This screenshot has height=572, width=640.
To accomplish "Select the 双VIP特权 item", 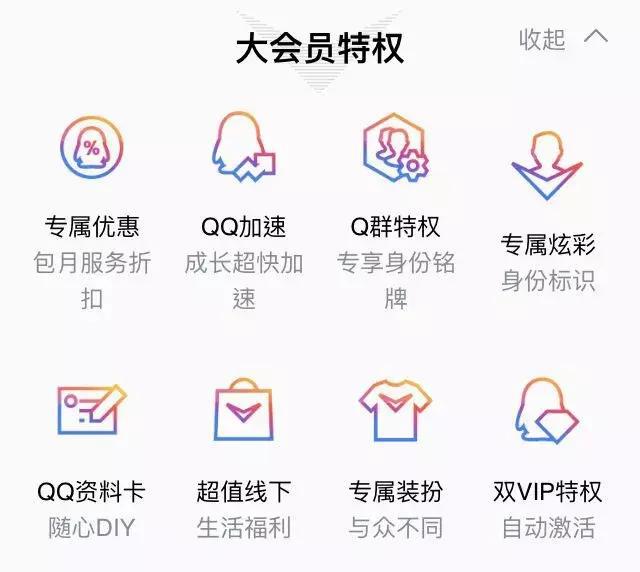I will 547,408.
